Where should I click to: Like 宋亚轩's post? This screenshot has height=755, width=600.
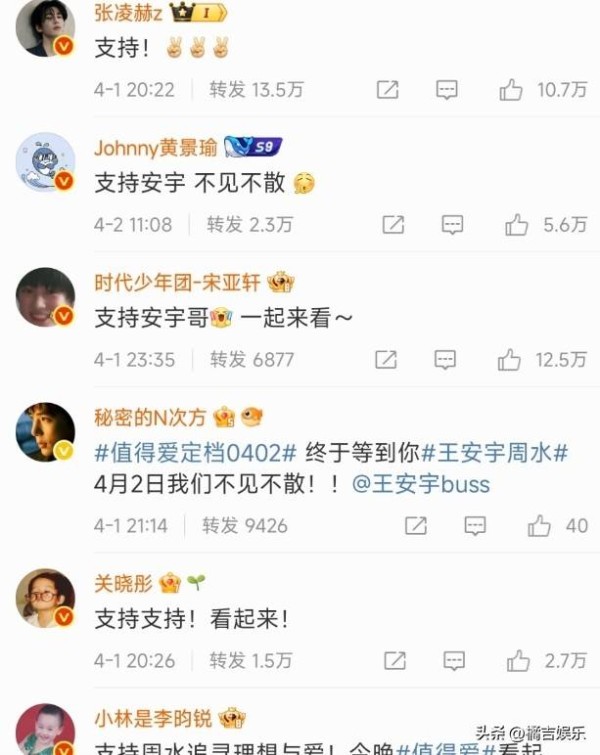click(511, 359)
